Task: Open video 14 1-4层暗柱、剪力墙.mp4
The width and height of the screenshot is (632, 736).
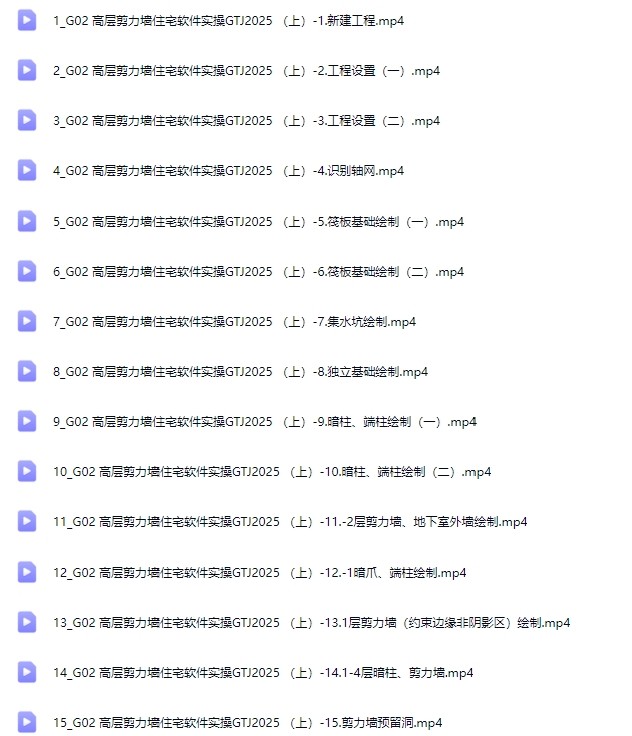Action: coord(263,672)
